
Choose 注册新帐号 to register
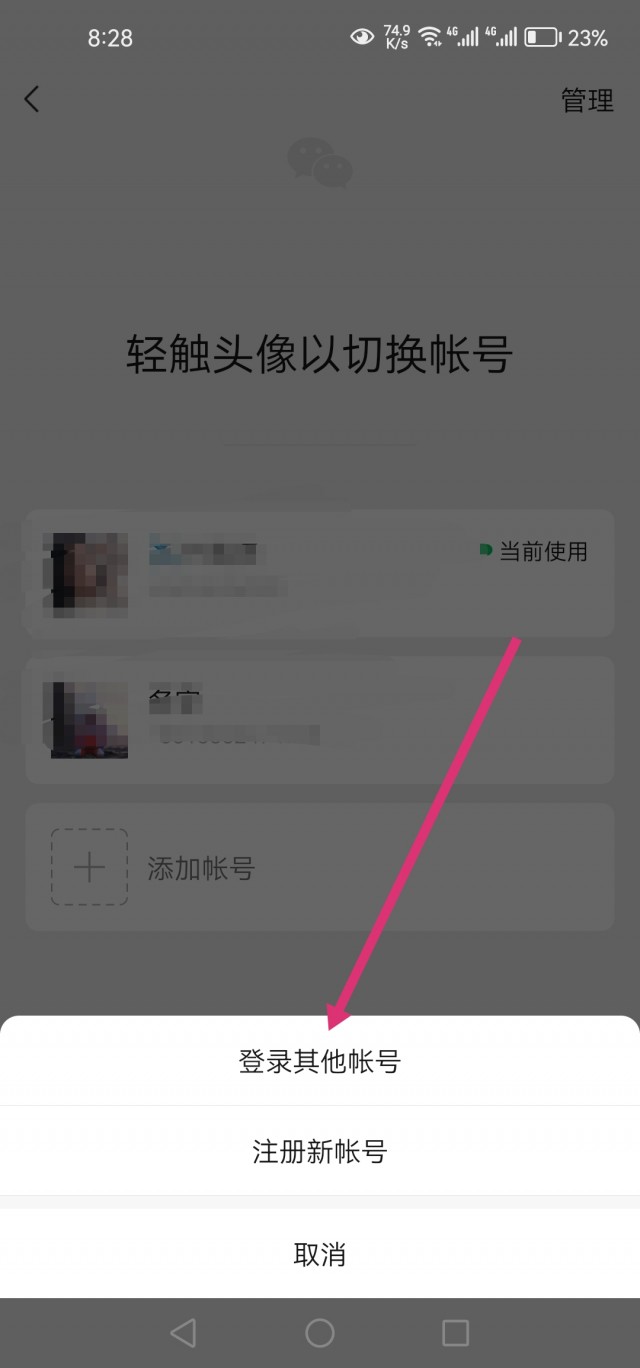(x=320, y=1151)
